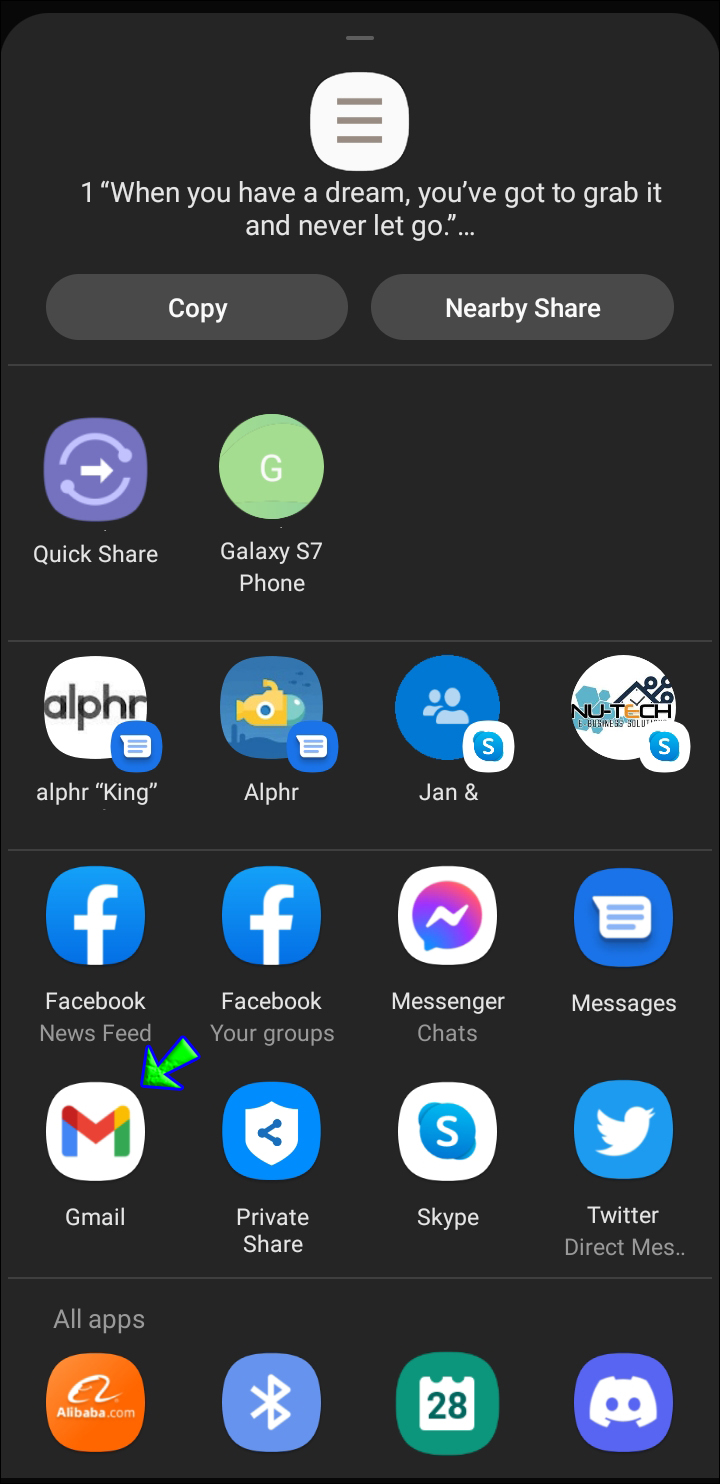Share to the Alphr message thread
The height and width of the screenshot is (1484, 720).
(271, 707)
